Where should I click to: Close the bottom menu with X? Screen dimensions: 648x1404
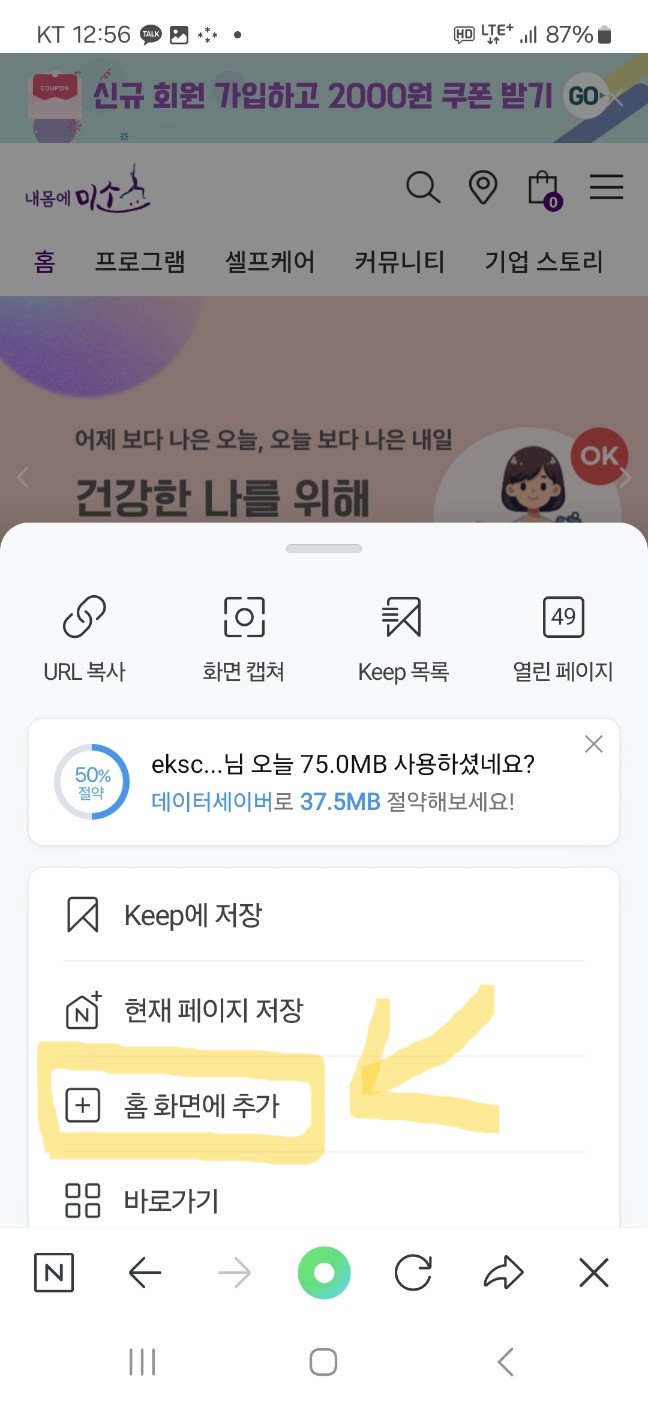pos(594,1273)
